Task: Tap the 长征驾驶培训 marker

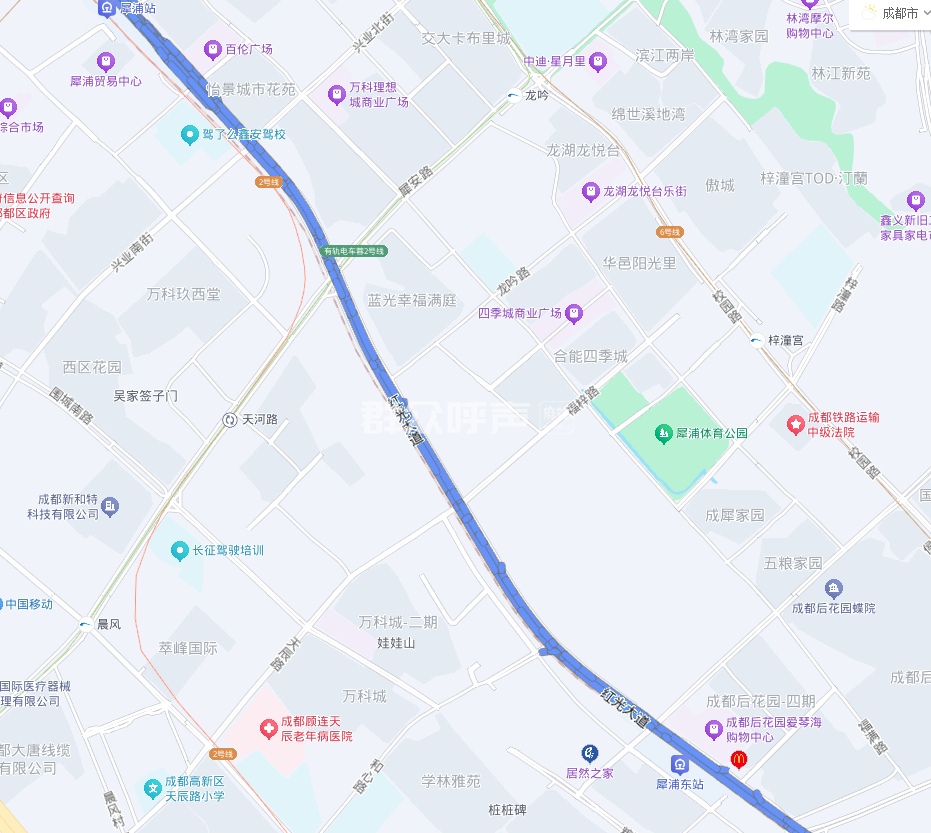Action: pyautogui.click(x=179, y=551)
